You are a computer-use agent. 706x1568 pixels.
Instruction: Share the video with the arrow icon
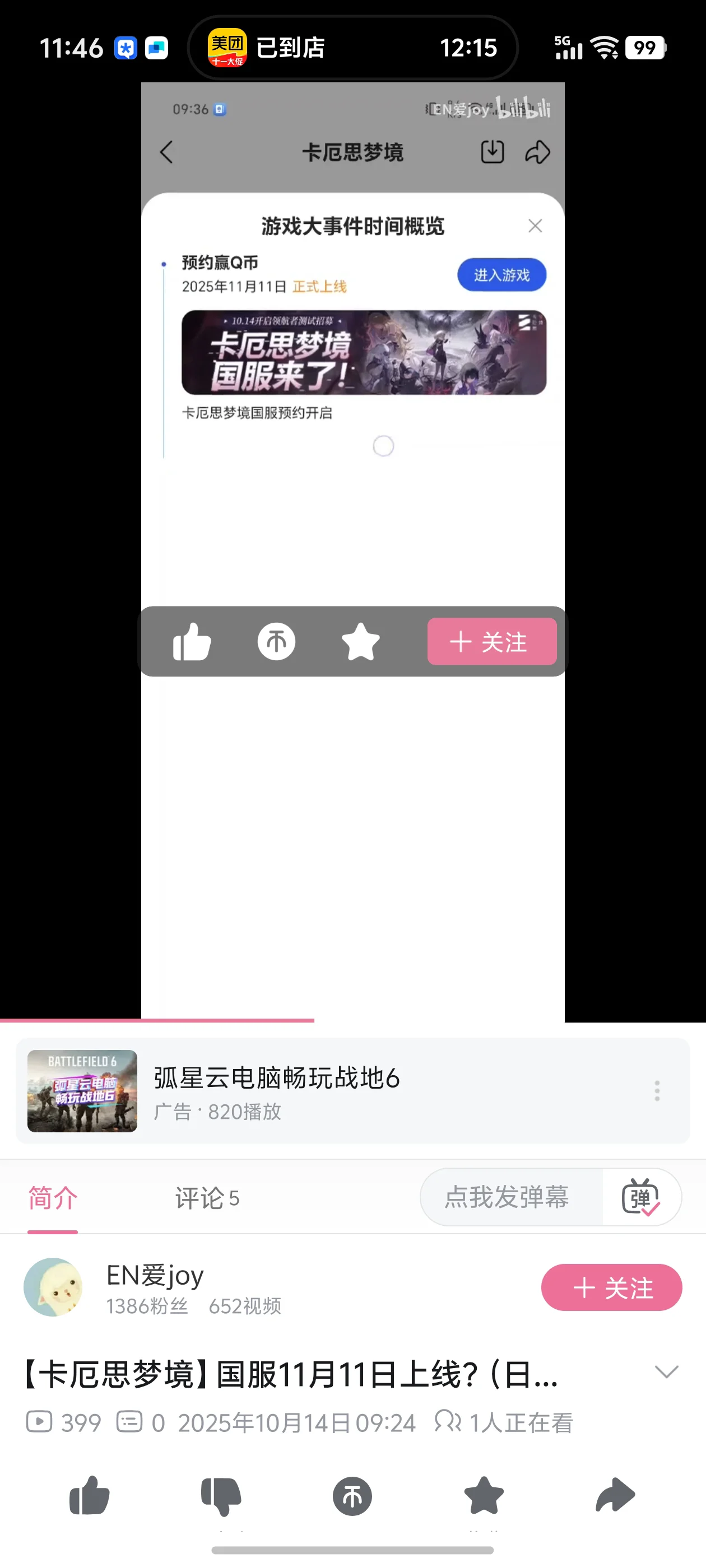pos(615,1496)
